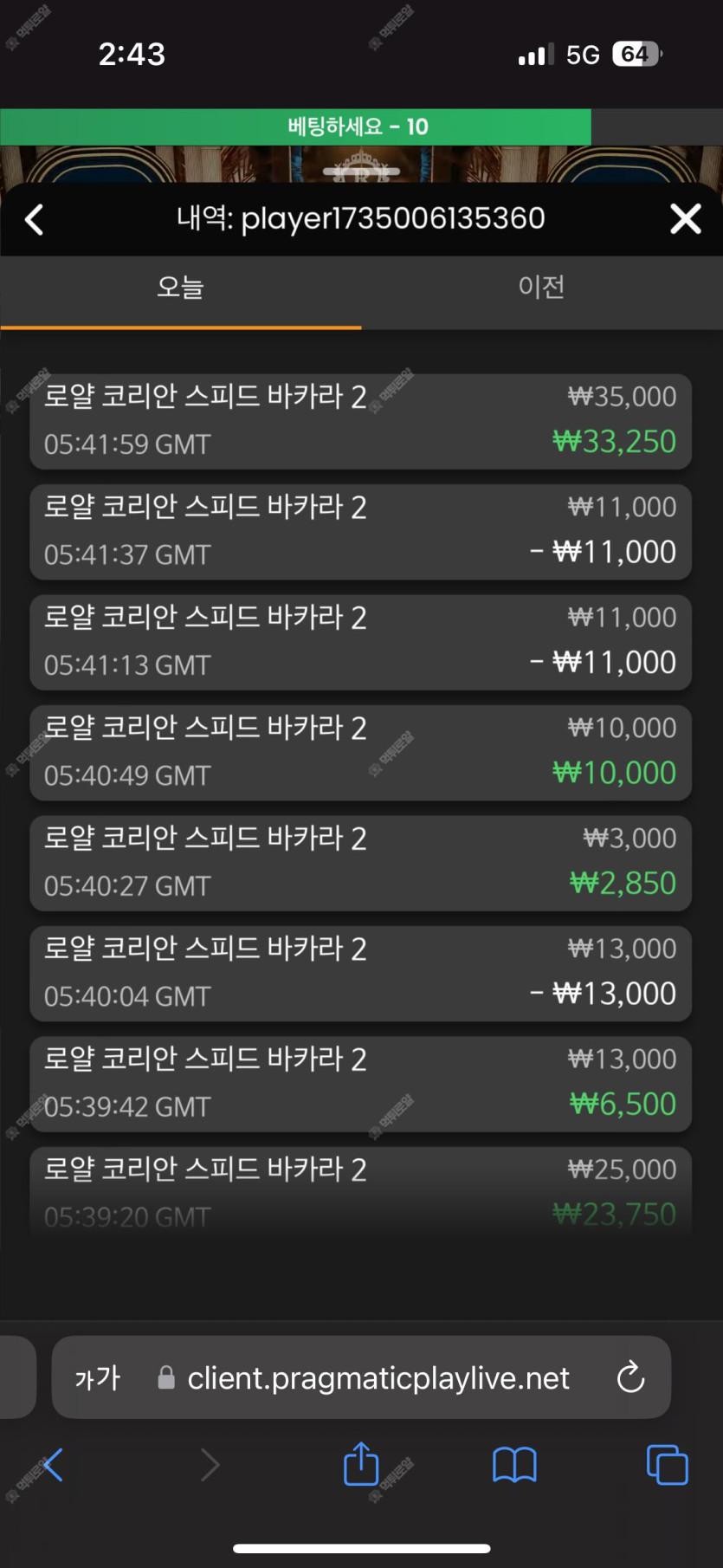Open the 05:40:04 GMT bet record
This screenshot has width=723, height=1568.
[x=360, y=974]
